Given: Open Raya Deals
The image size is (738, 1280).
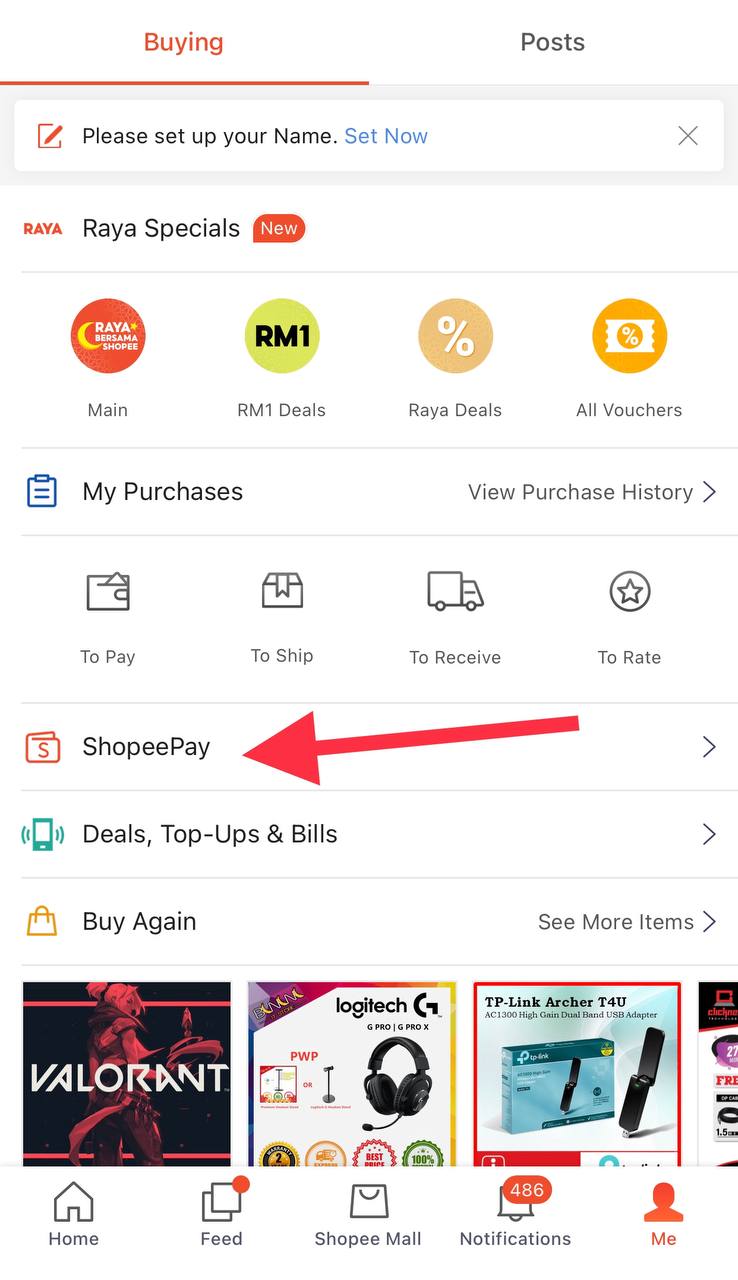Looking at the screenshot, I should 455,336.
